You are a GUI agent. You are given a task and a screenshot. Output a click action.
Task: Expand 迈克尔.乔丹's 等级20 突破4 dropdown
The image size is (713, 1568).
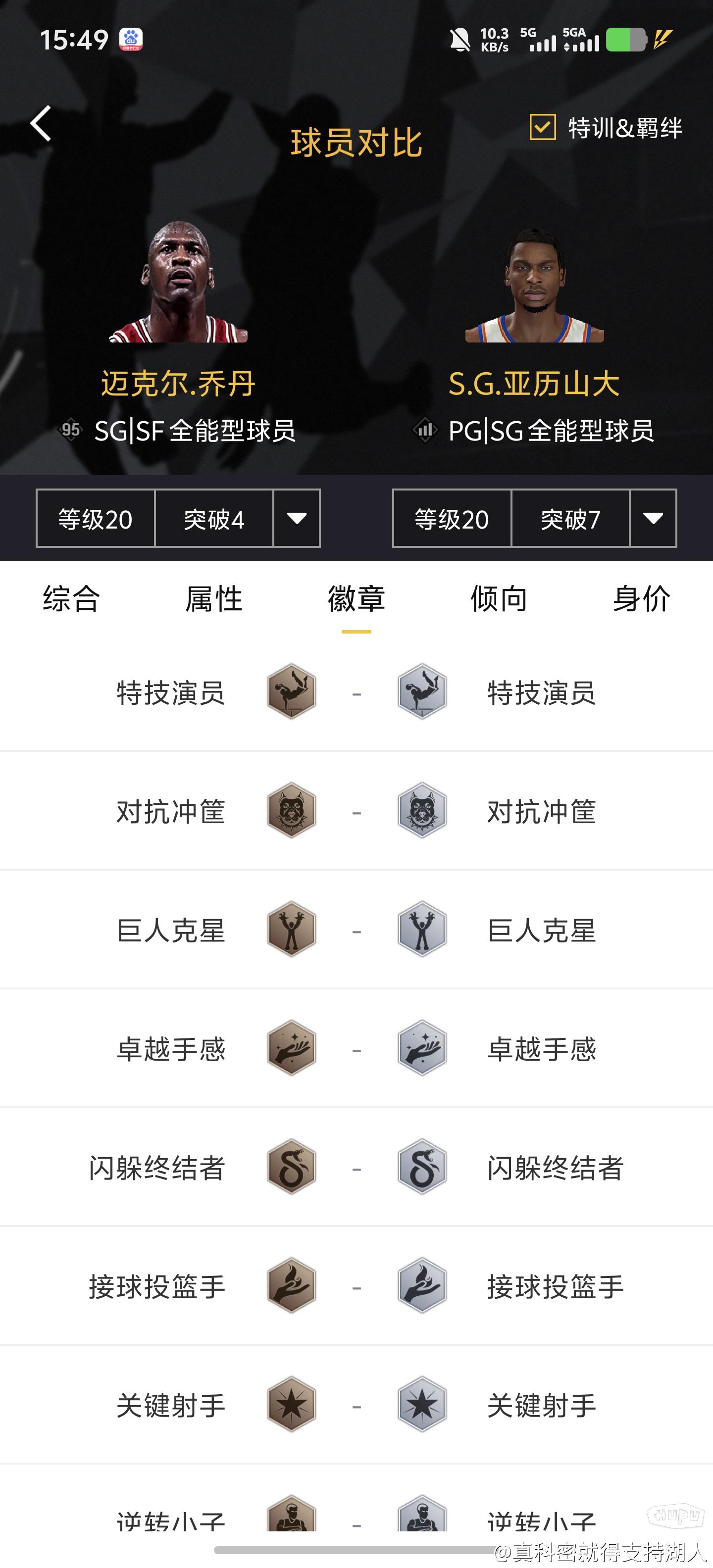(x=297, y=518)
